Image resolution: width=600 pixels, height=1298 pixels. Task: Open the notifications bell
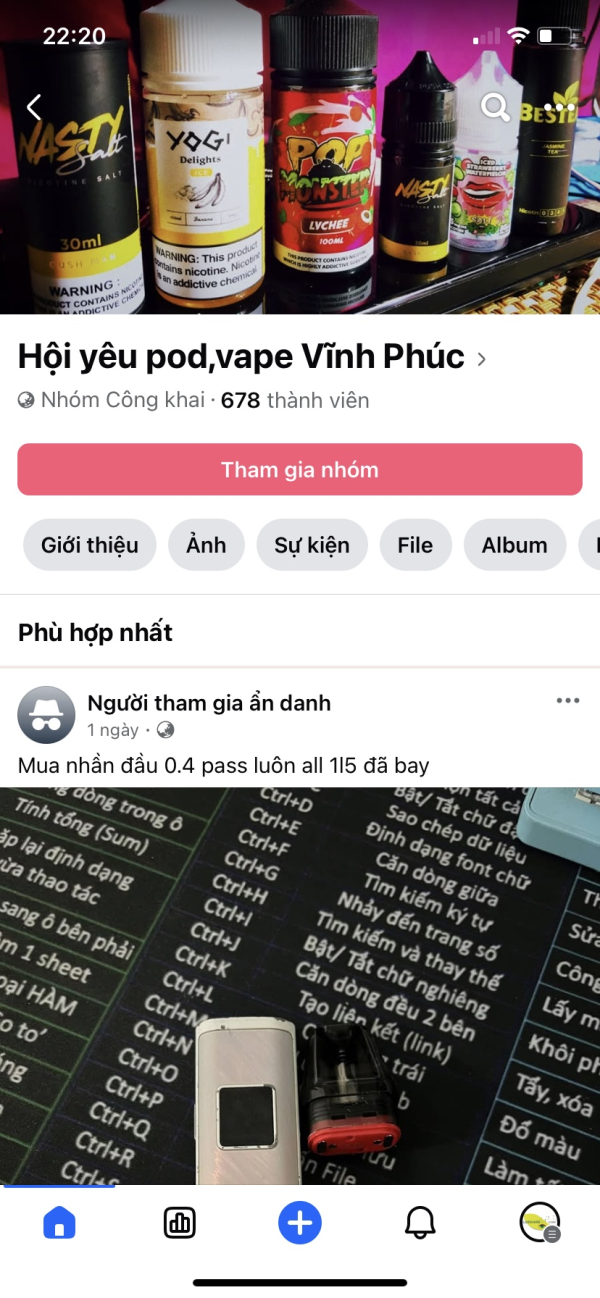(420, 1222)
